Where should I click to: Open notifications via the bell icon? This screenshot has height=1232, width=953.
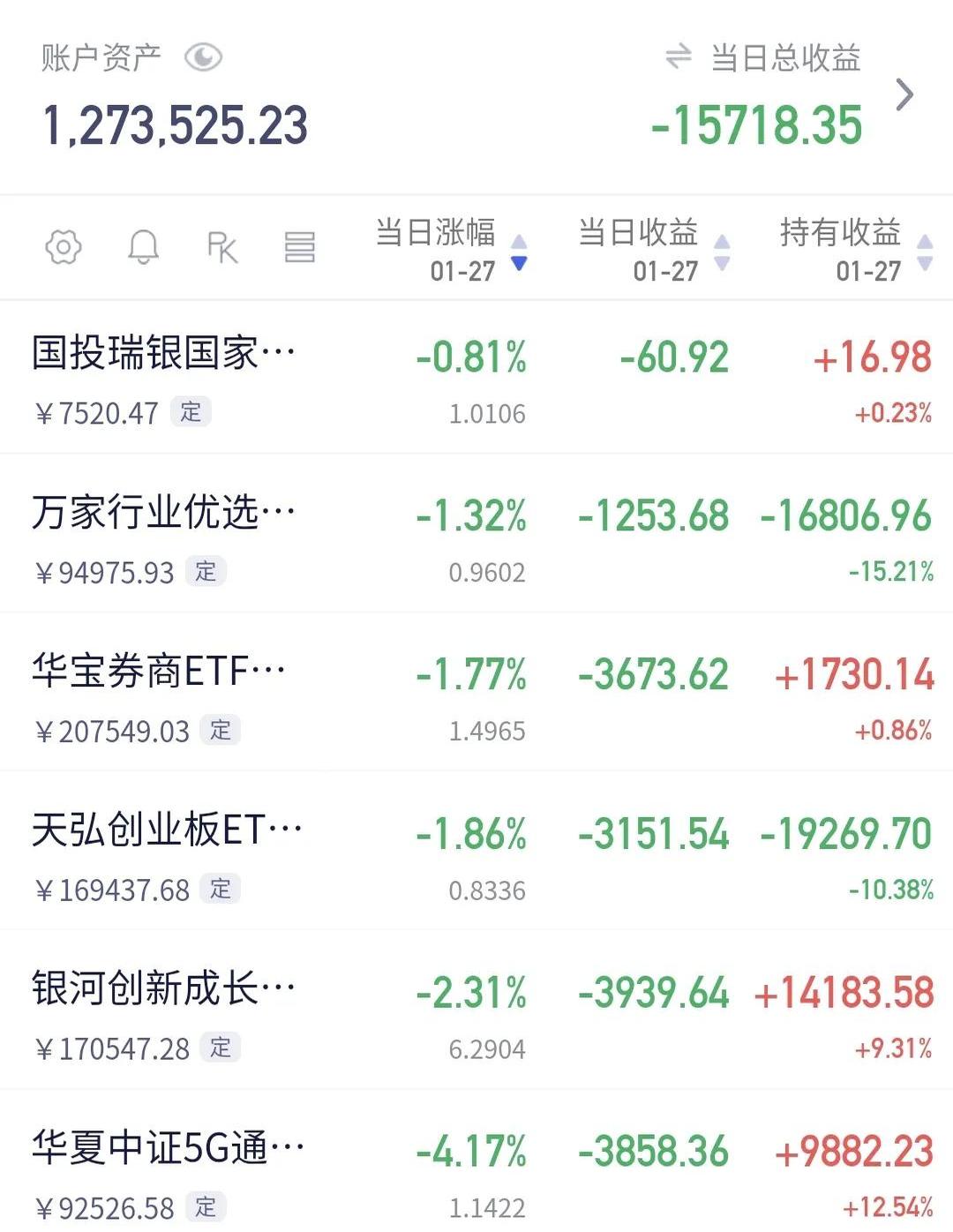(142, 247)
